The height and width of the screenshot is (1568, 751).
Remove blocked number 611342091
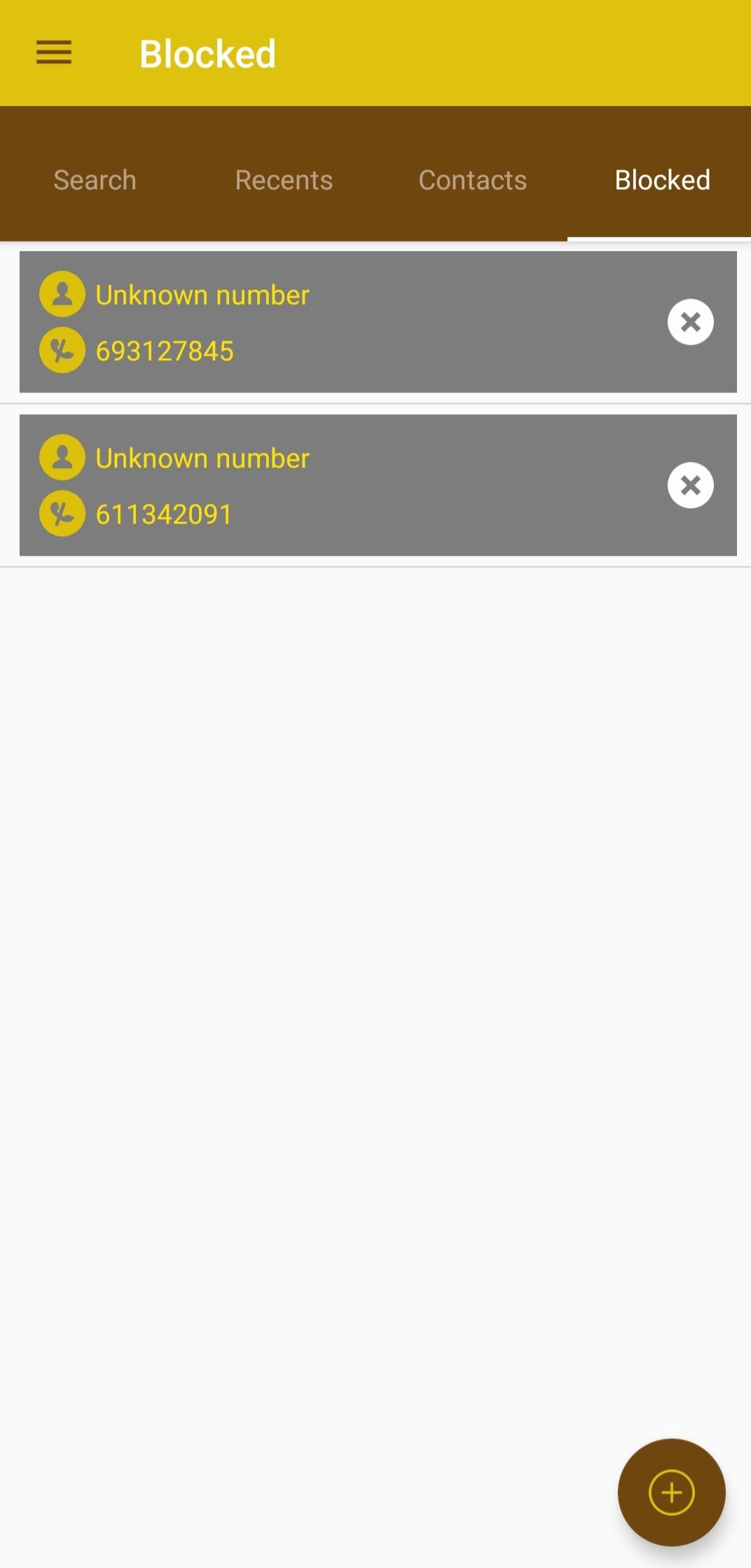691,485
